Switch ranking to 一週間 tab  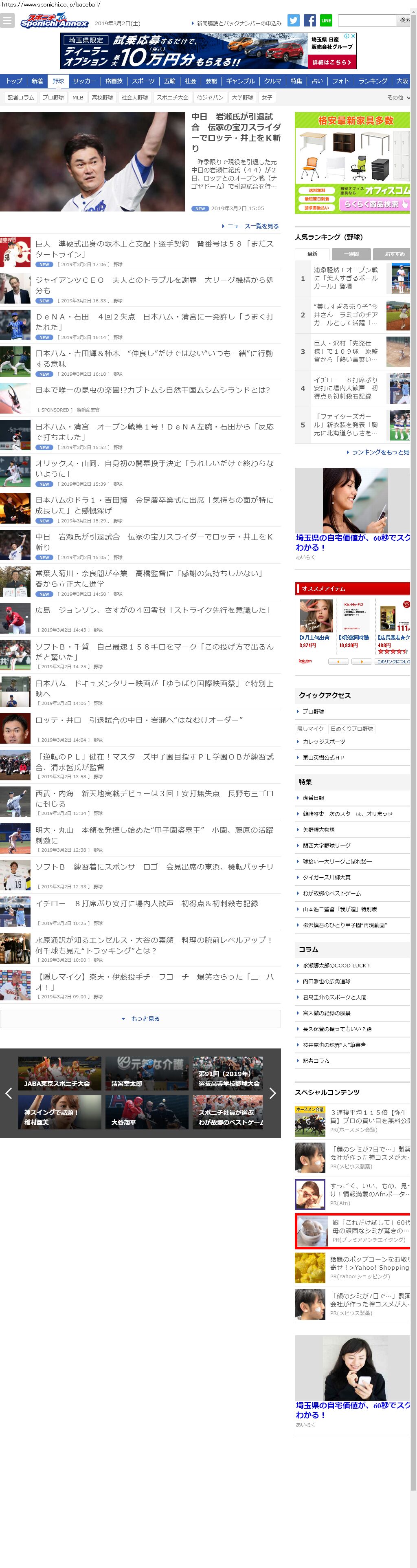pos(351,254)
